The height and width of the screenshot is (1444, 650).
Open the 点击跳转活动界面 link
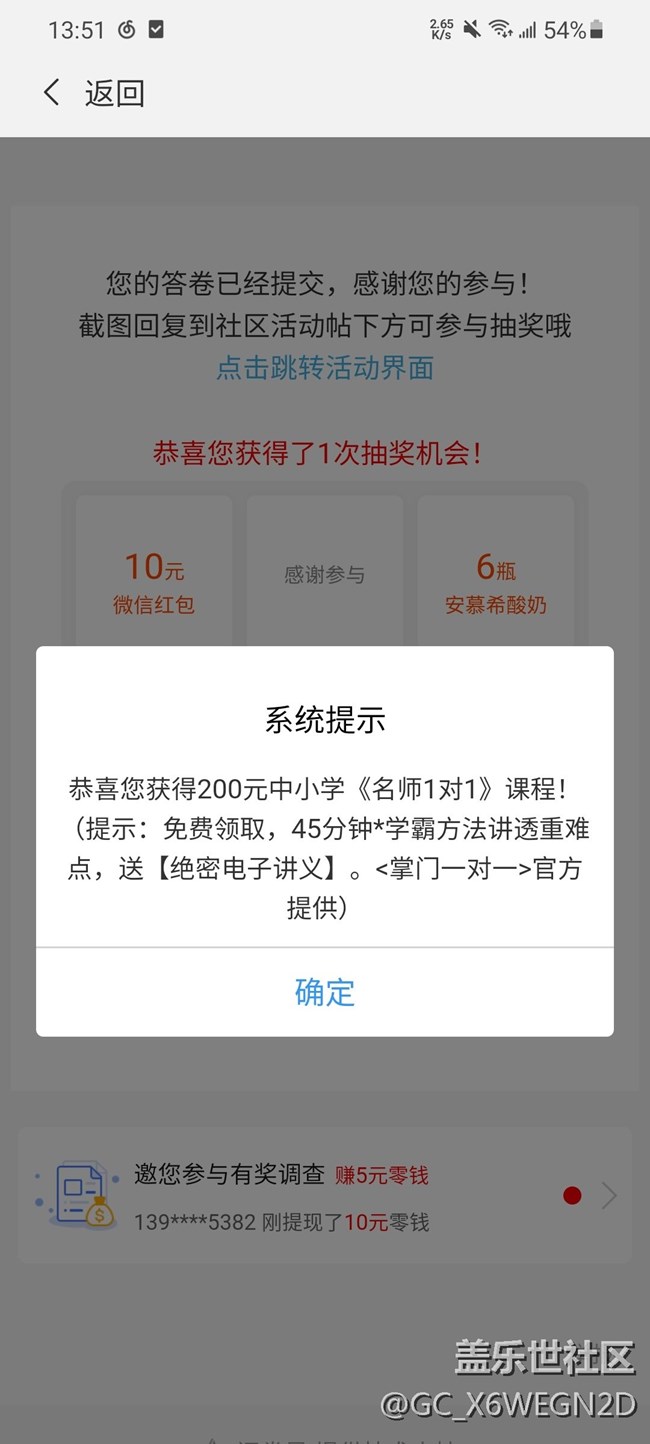coord(325,368)
